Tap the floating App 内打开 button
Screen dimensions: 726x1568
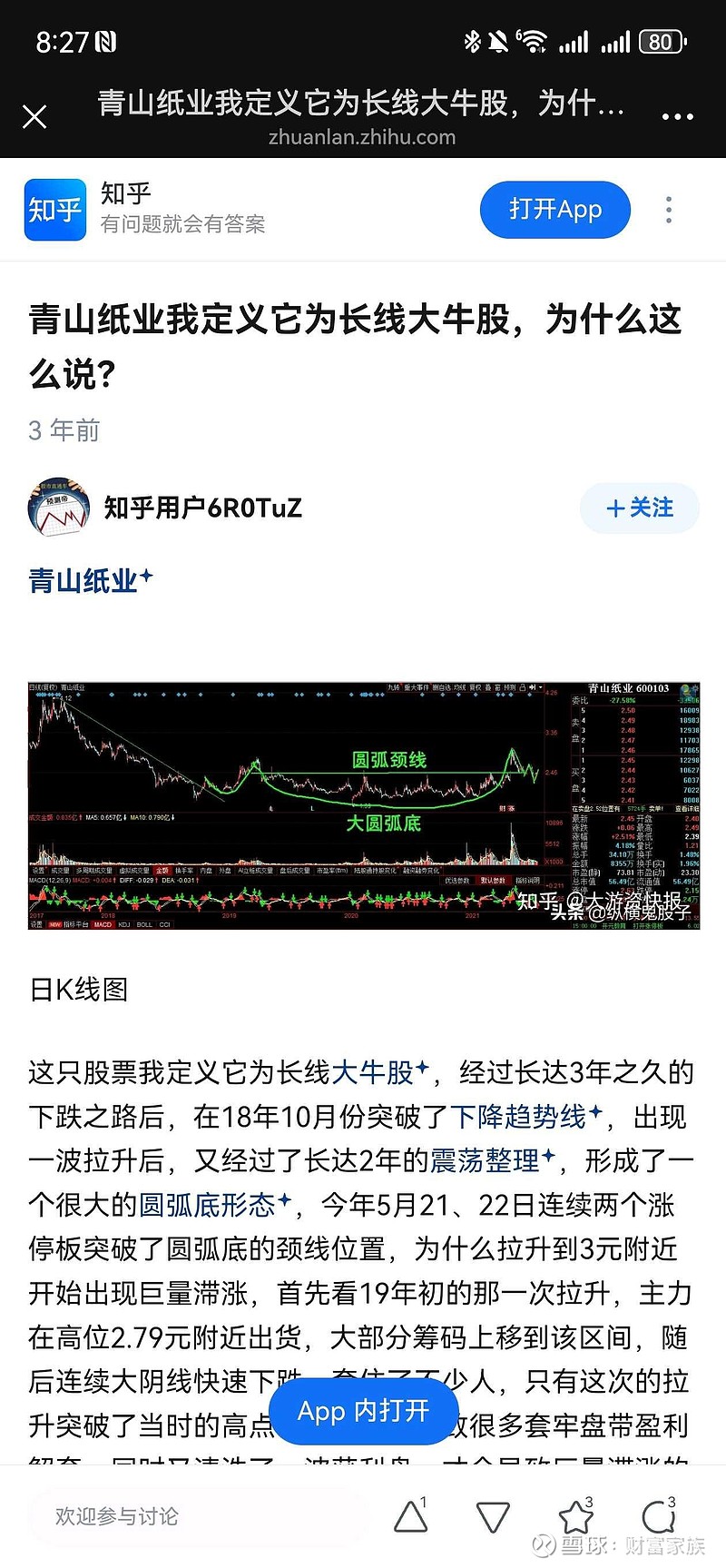click(x=364, y=1411)
